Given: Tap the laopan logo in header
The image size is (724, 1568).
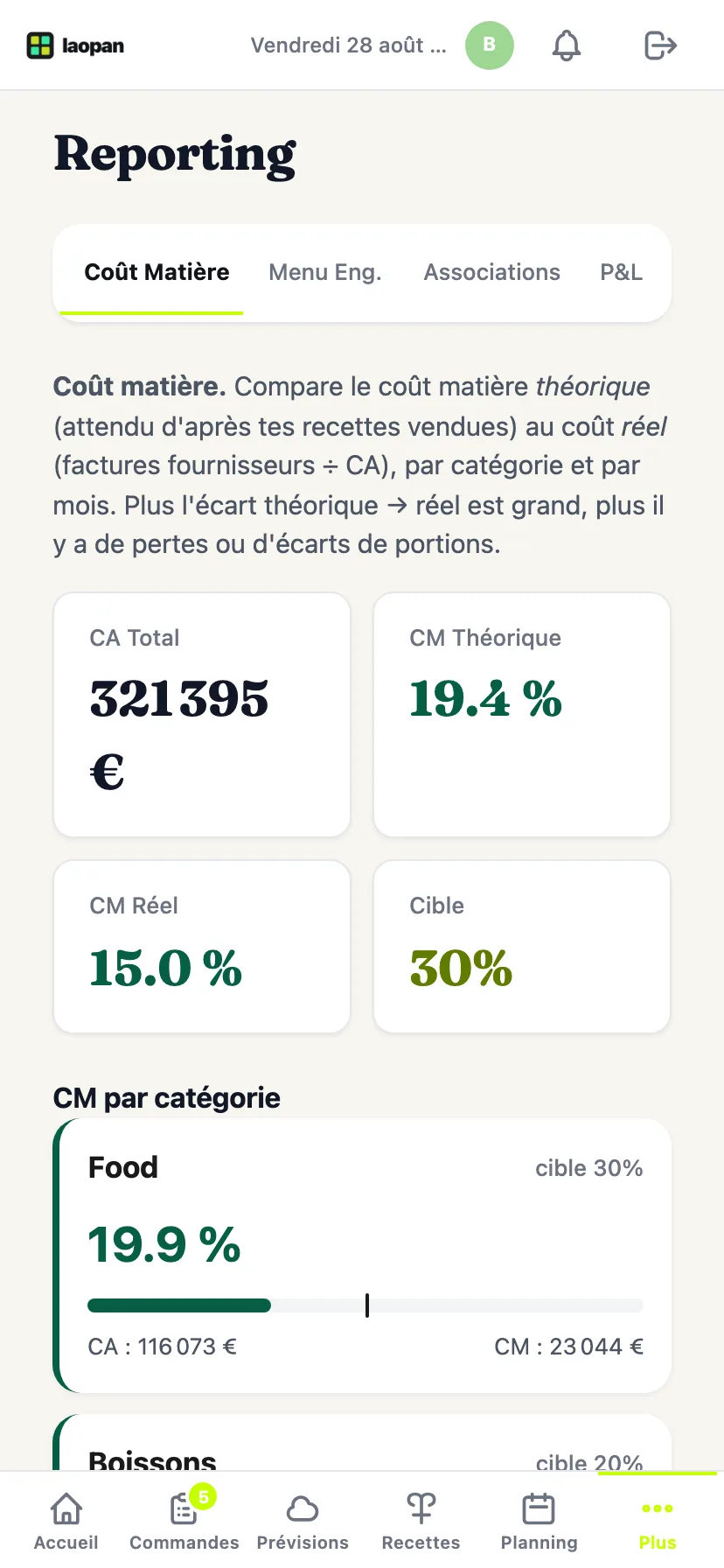Looking at the screenshot, I should pos(75,45).
